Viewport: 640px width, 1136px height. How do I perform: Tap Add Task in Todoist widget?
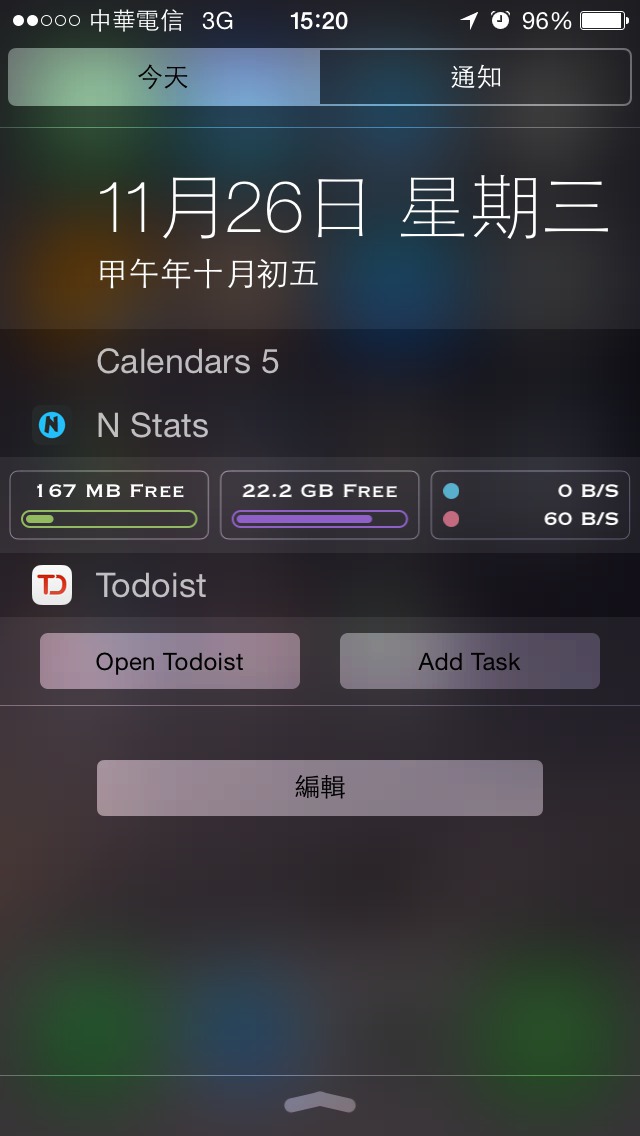470,661
